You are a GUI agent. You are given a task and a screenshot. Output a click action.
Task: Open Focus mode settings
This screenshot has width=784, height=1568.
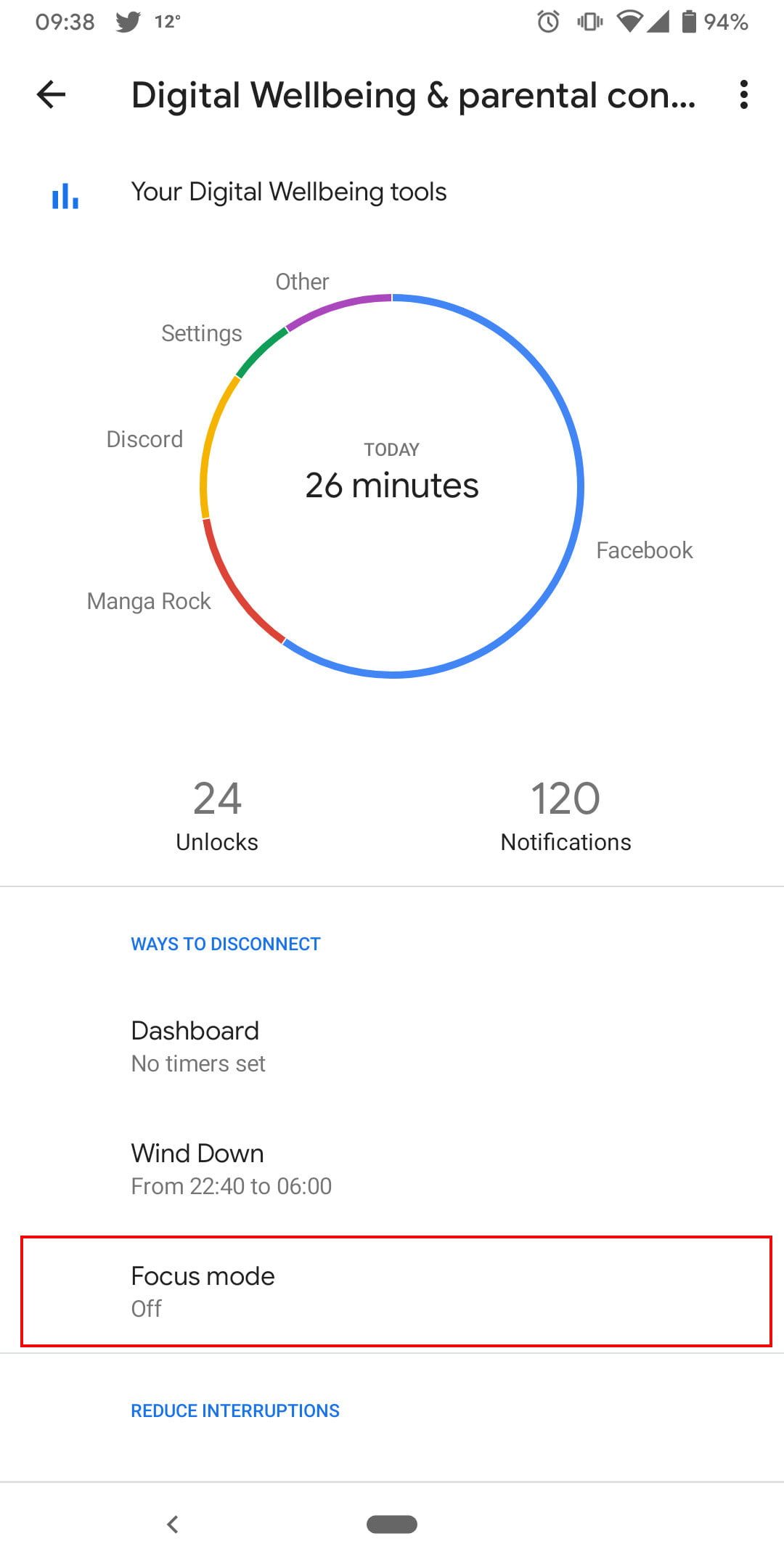pyautogui.click(x=392, y=1291)
